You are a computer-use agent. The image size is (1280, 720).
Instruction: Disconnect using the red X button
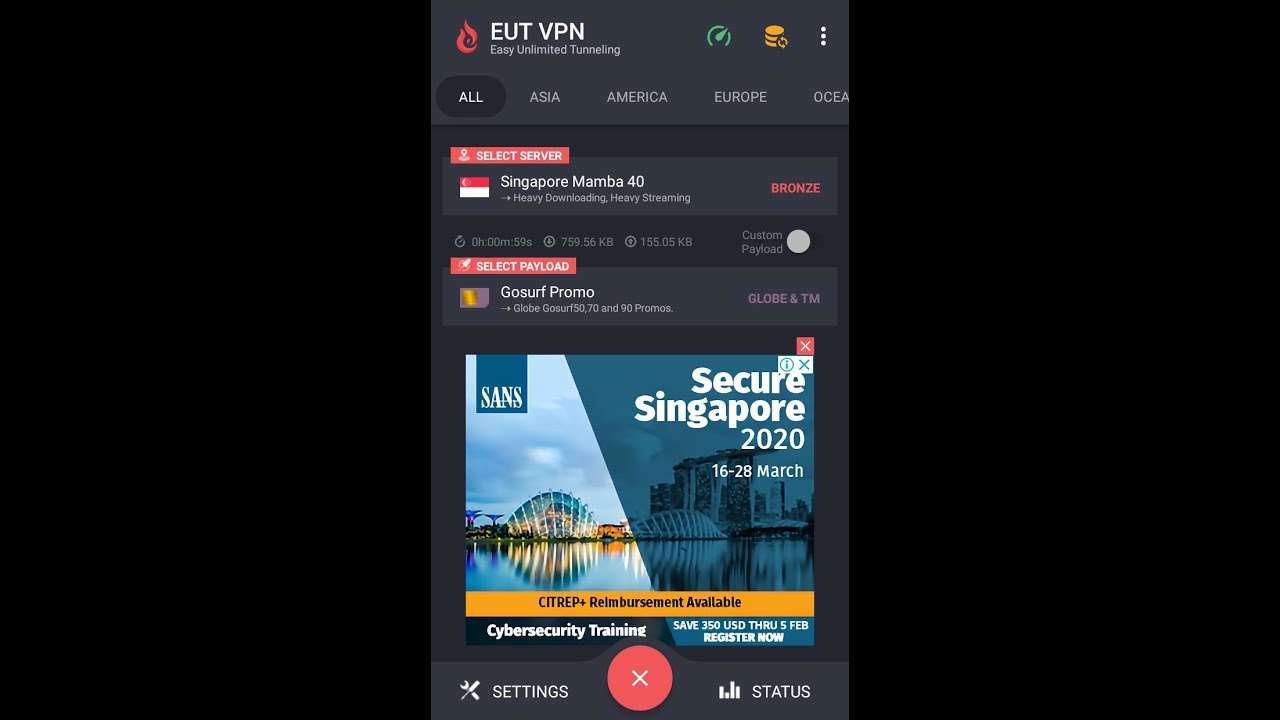pos(640,679)
